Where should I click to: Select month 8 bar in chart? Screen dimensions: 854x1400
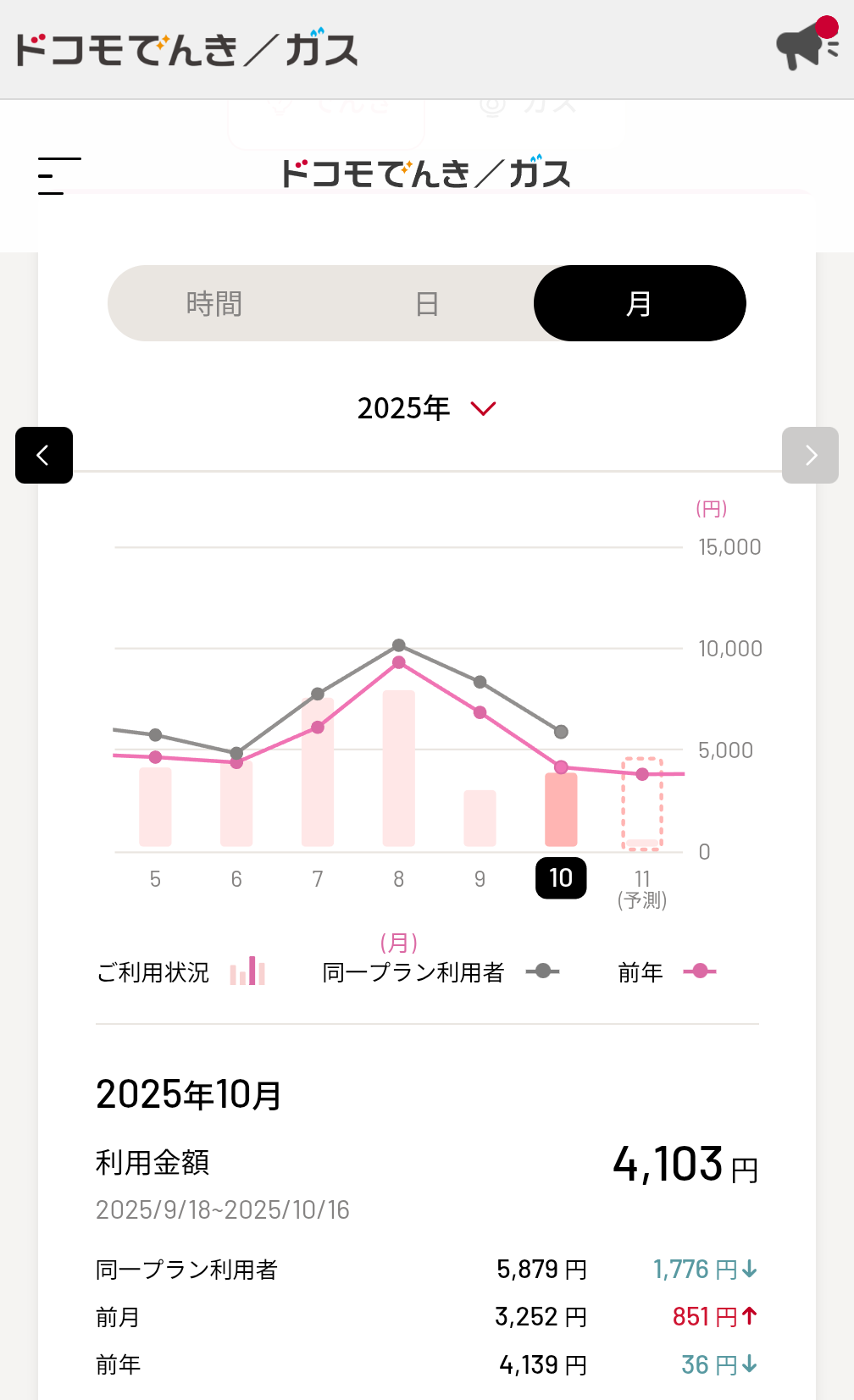coord(398,767)
